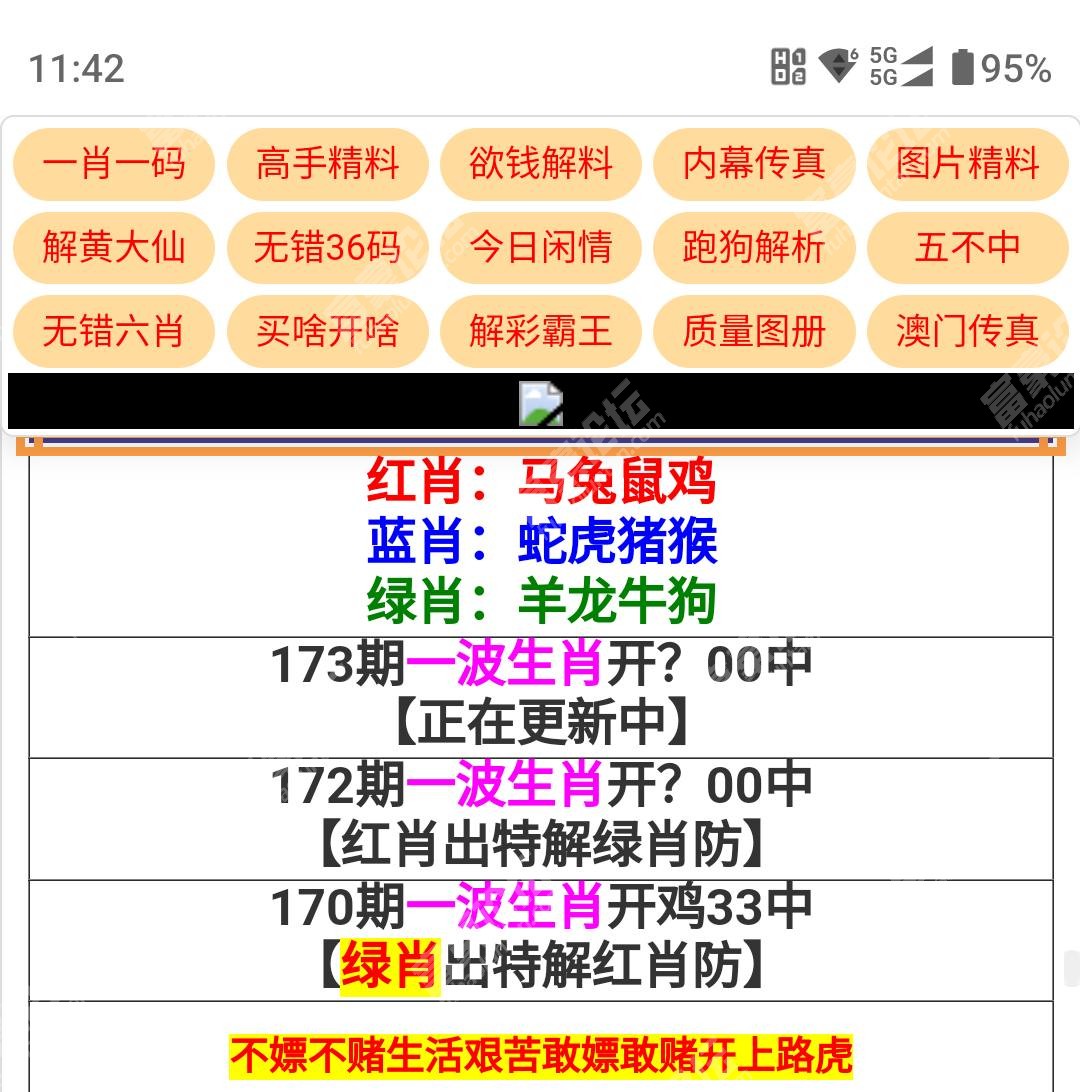This screenshot has width=1080, height=1092.
Task: Go to 买啥开啥
Action: tap(327, 331)
